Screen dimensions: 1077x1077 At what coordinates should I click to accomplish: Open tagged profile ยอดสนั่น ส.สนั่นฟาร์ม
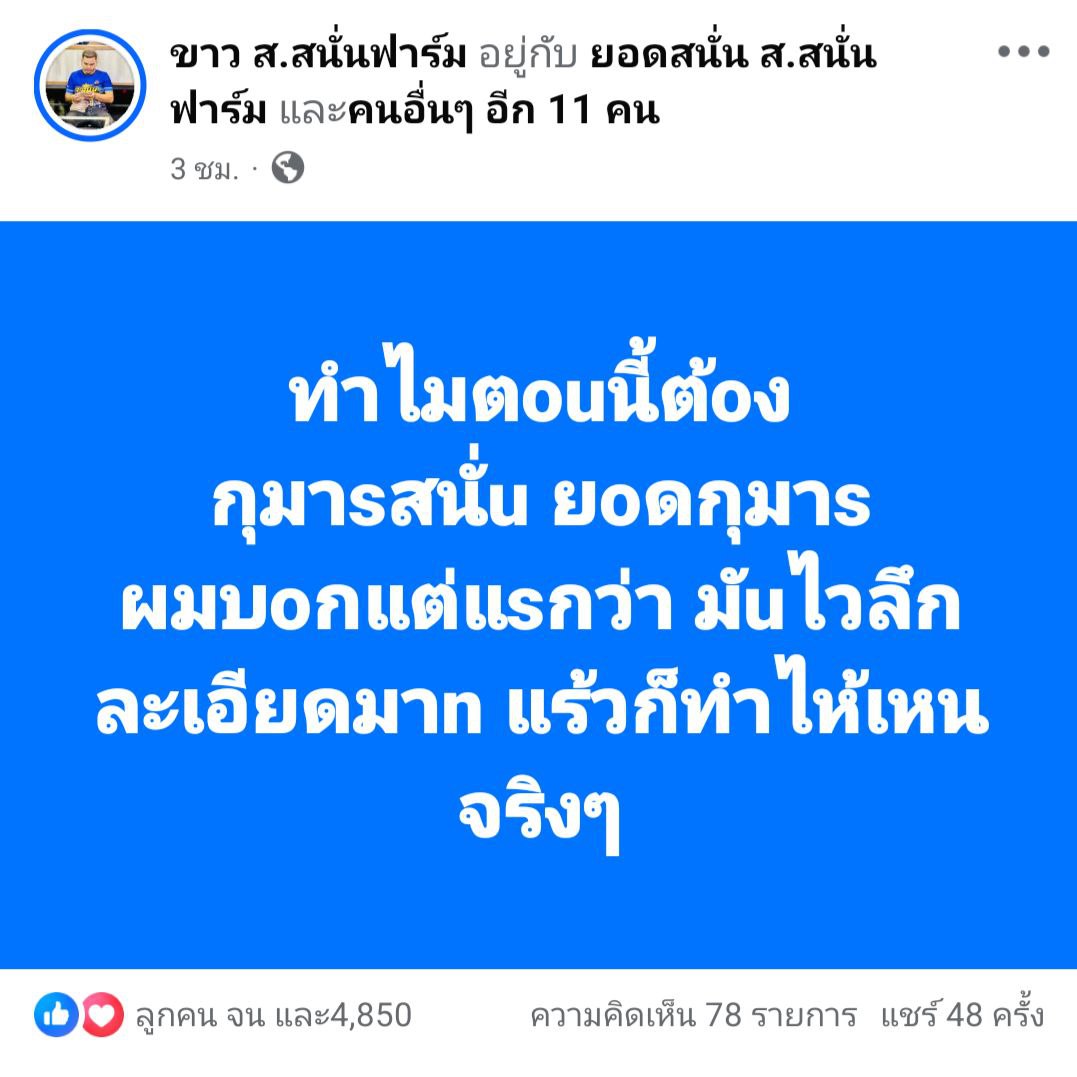(732, 57)
